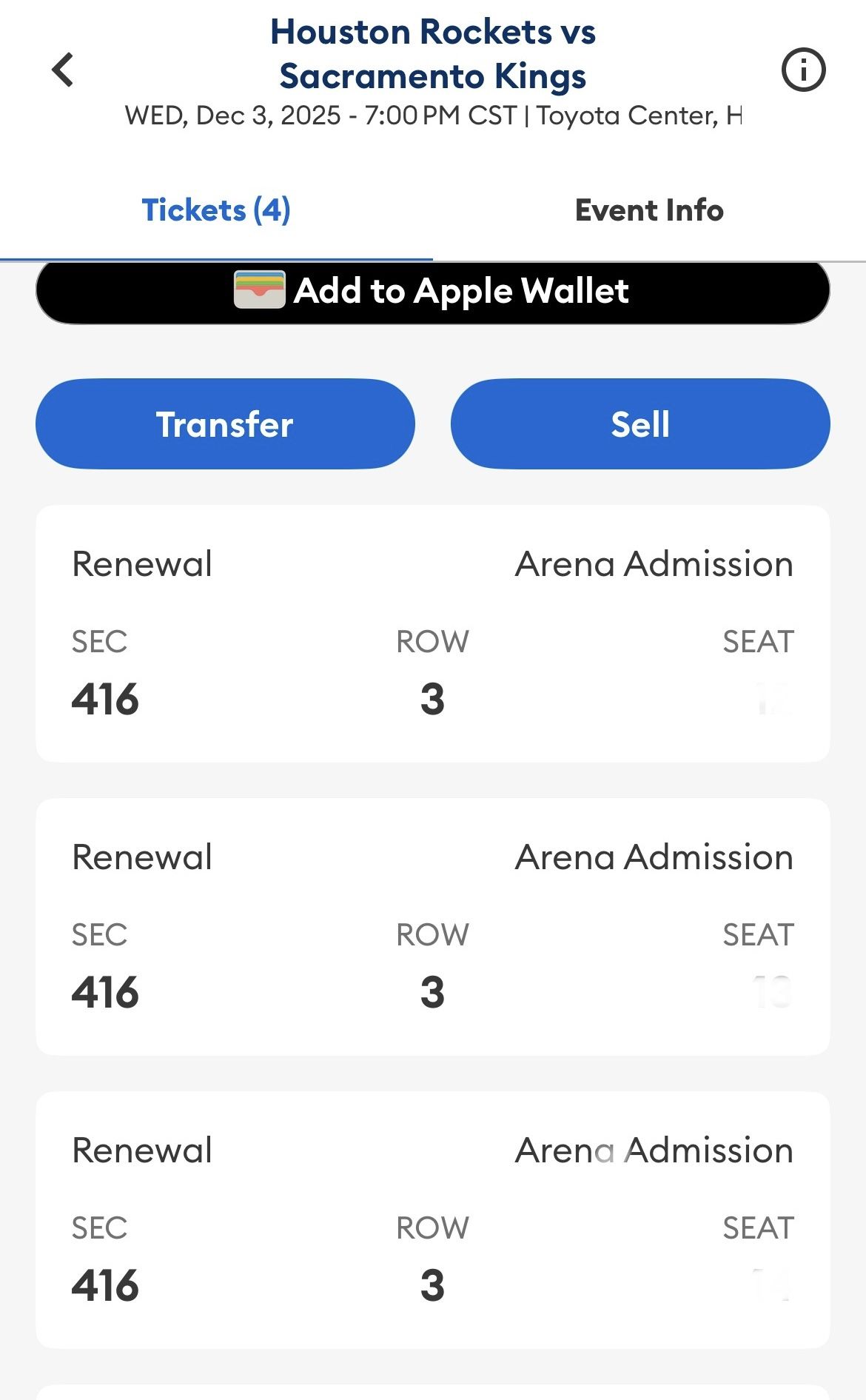
Task: Open the event information icon
Action: [x=803, y=70]
